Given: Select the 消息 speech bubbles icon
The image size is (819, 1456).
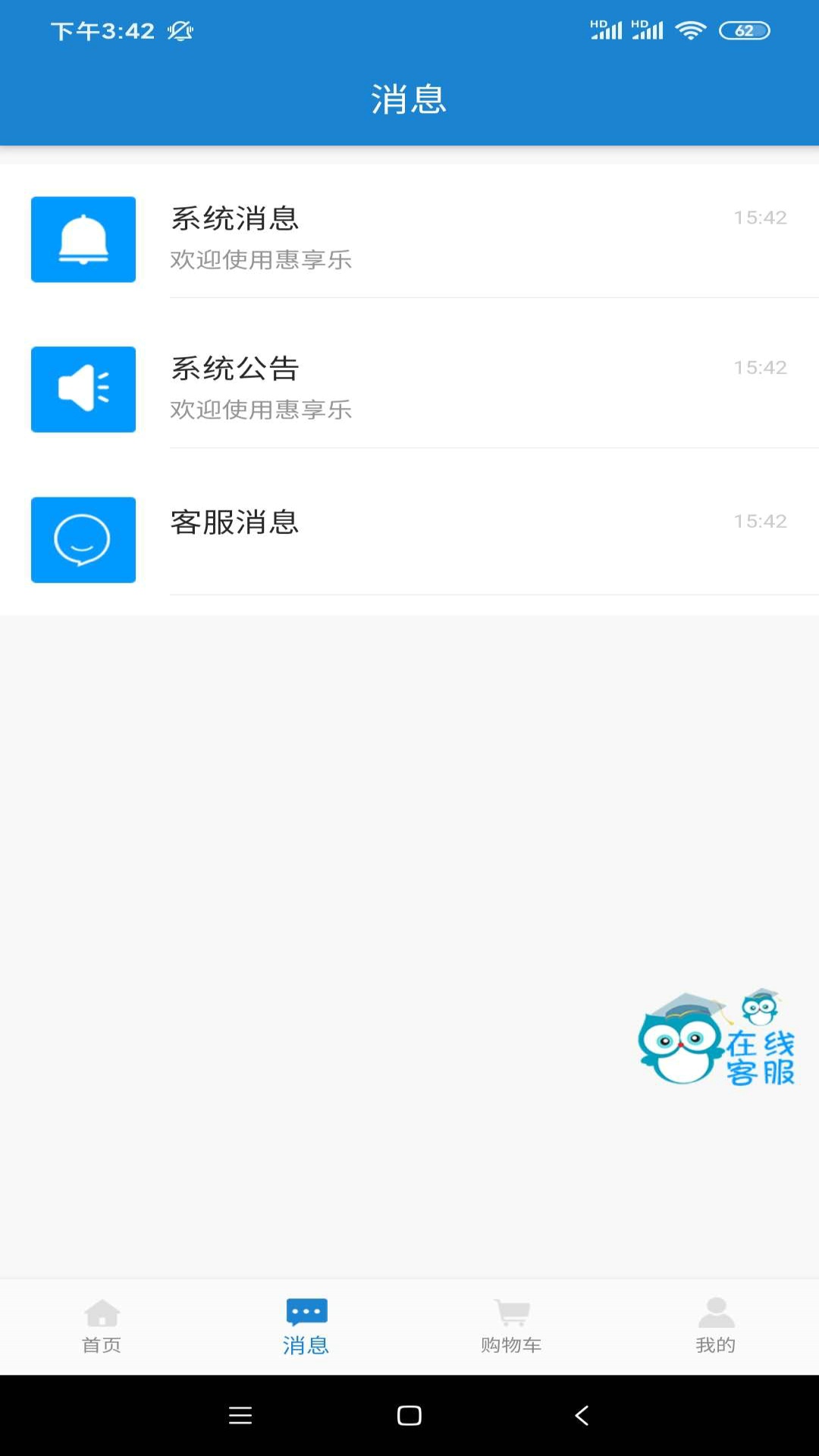Looking at the screenshot, I should 306,1308.
